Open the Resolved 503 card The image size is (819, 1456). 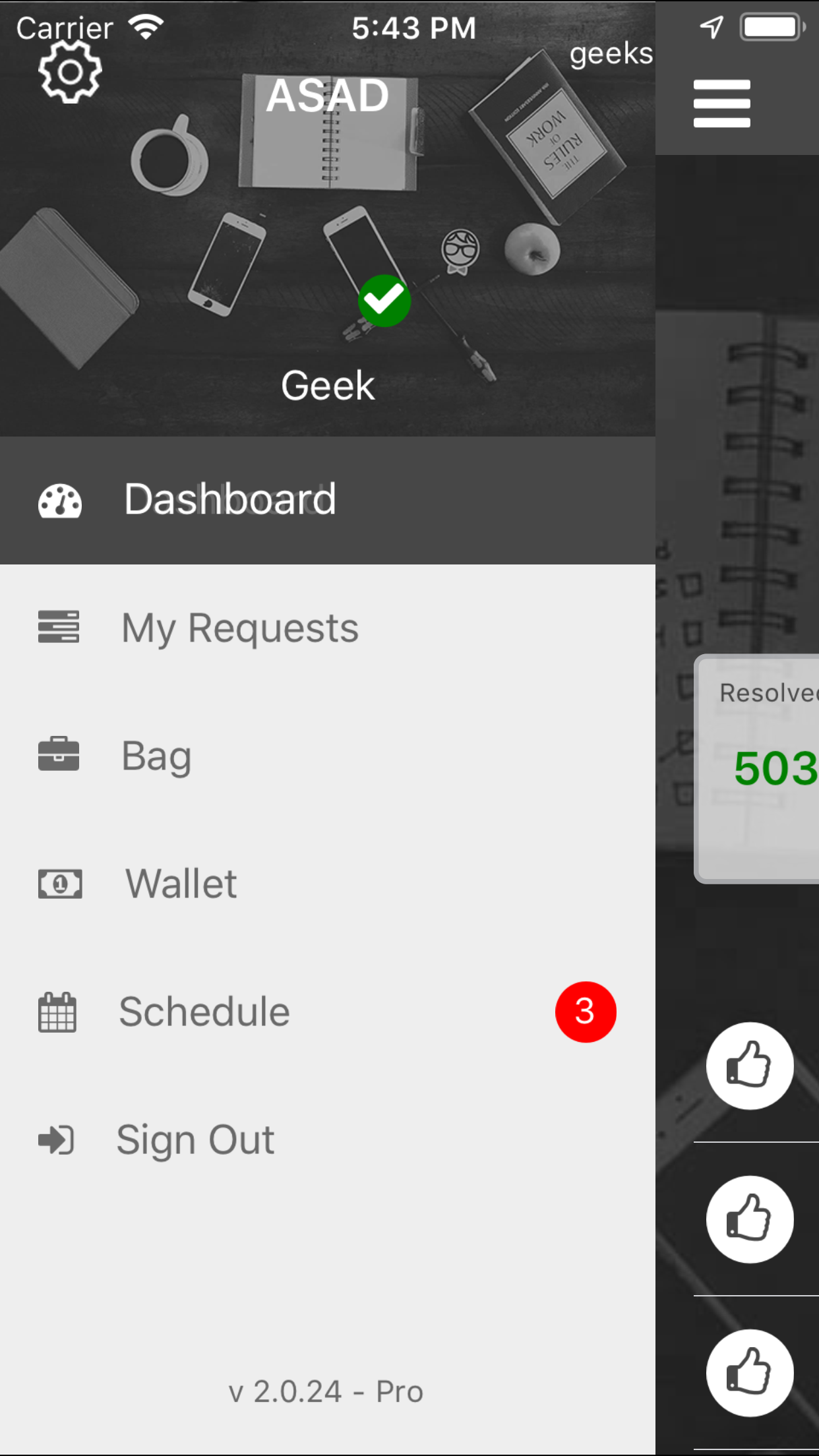[758, 769]
